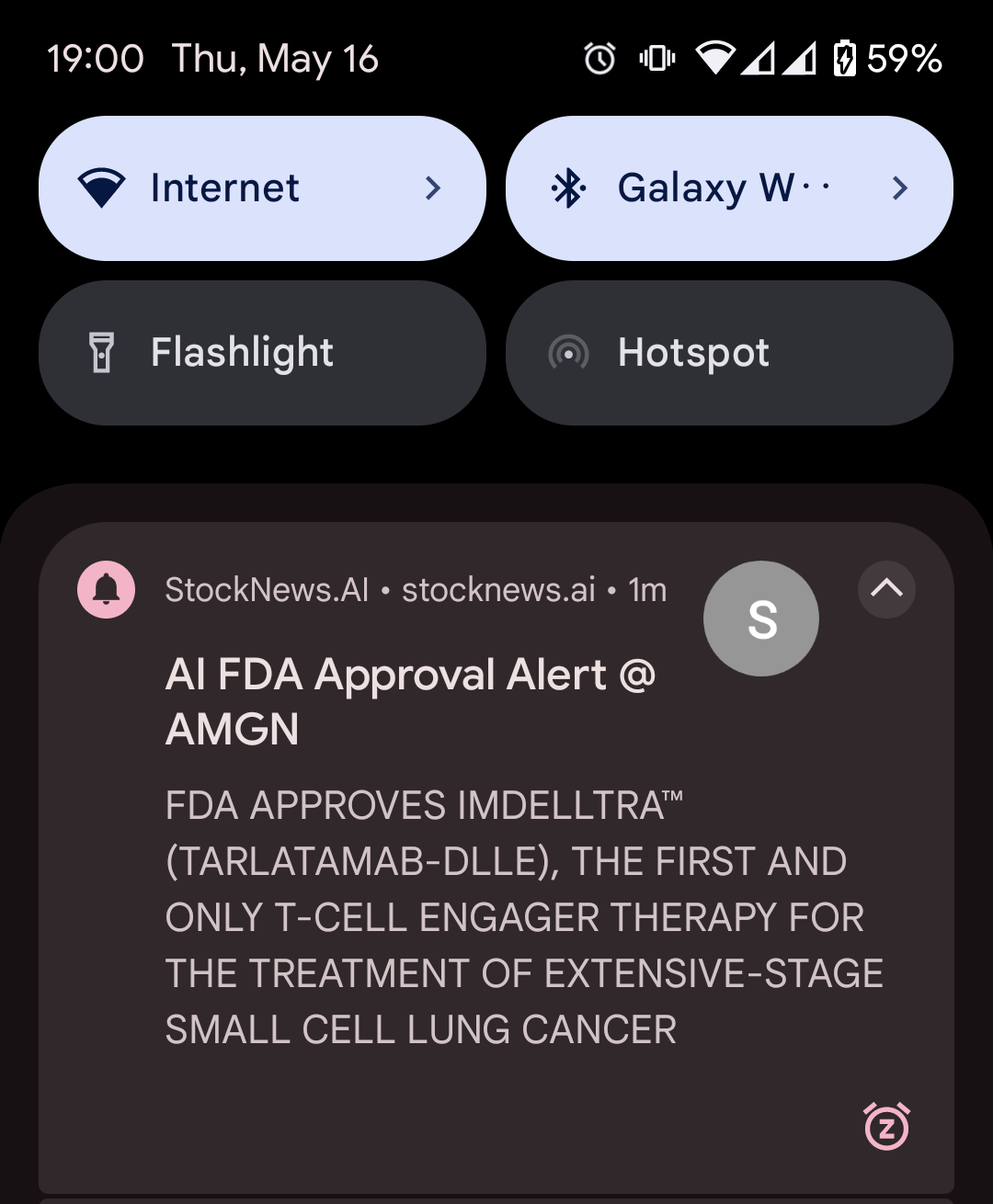Image resolution: width=993 pixels, height=1204 pixels.
Task: Open the Galaxy W Bluetooth tile
Action: (x=729, y=188)
